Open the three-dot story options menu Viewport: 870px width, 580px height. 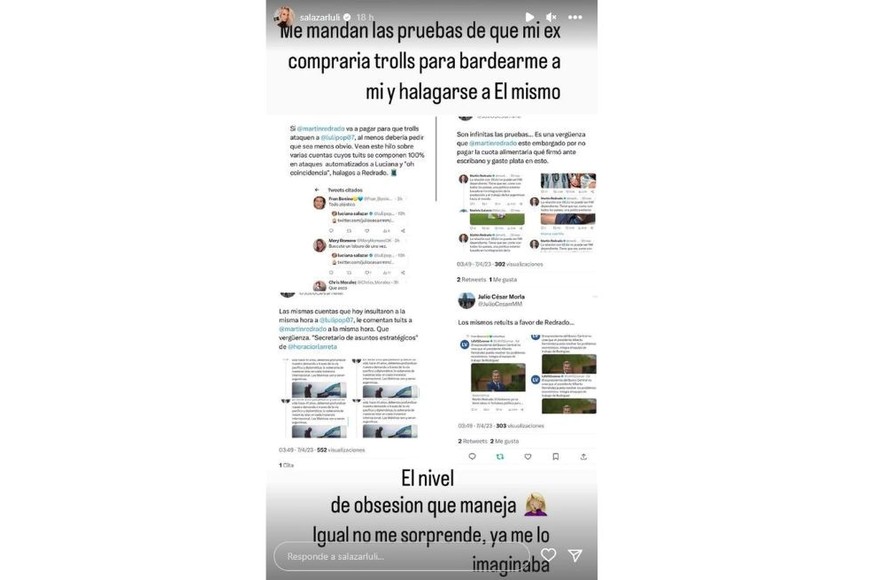pyautogui.click(x=575, y=17)
